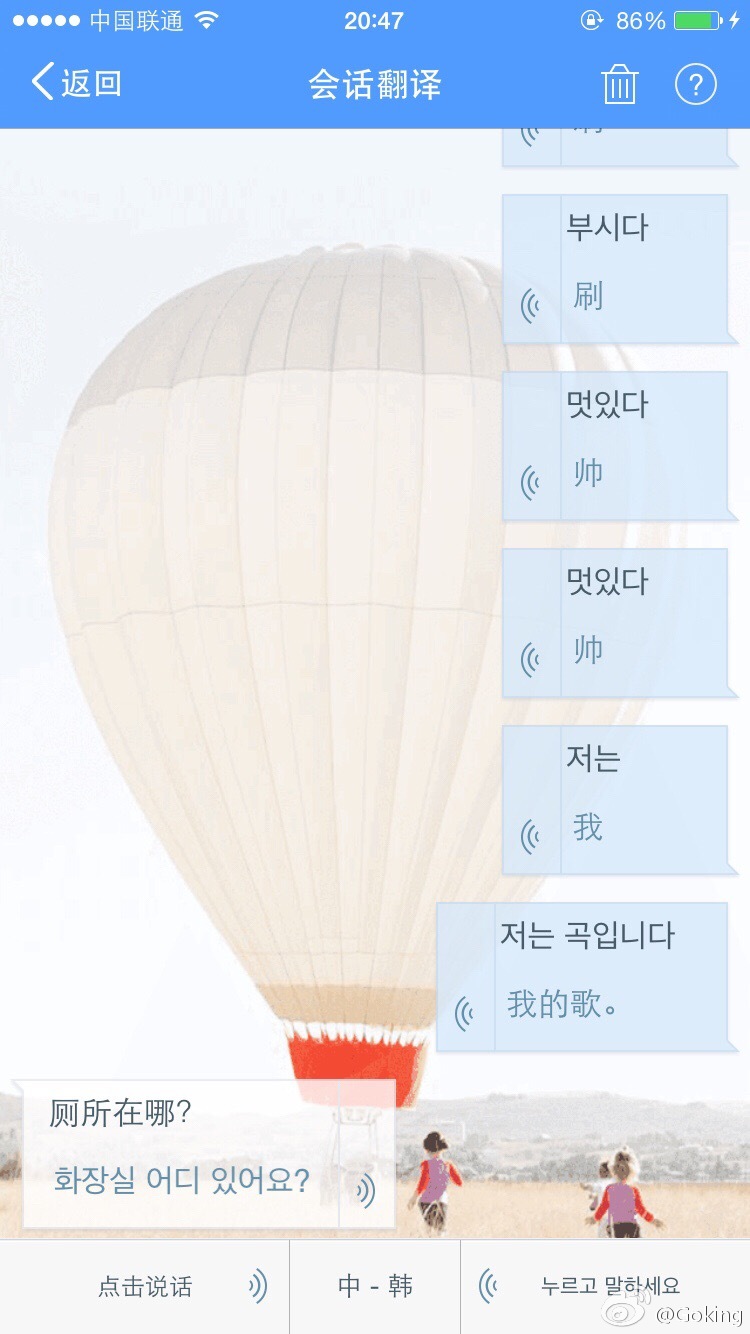Play audio for 저는 곡입니다
Viewport: 750px width, 1334px height.
(x=465, y=1013)
